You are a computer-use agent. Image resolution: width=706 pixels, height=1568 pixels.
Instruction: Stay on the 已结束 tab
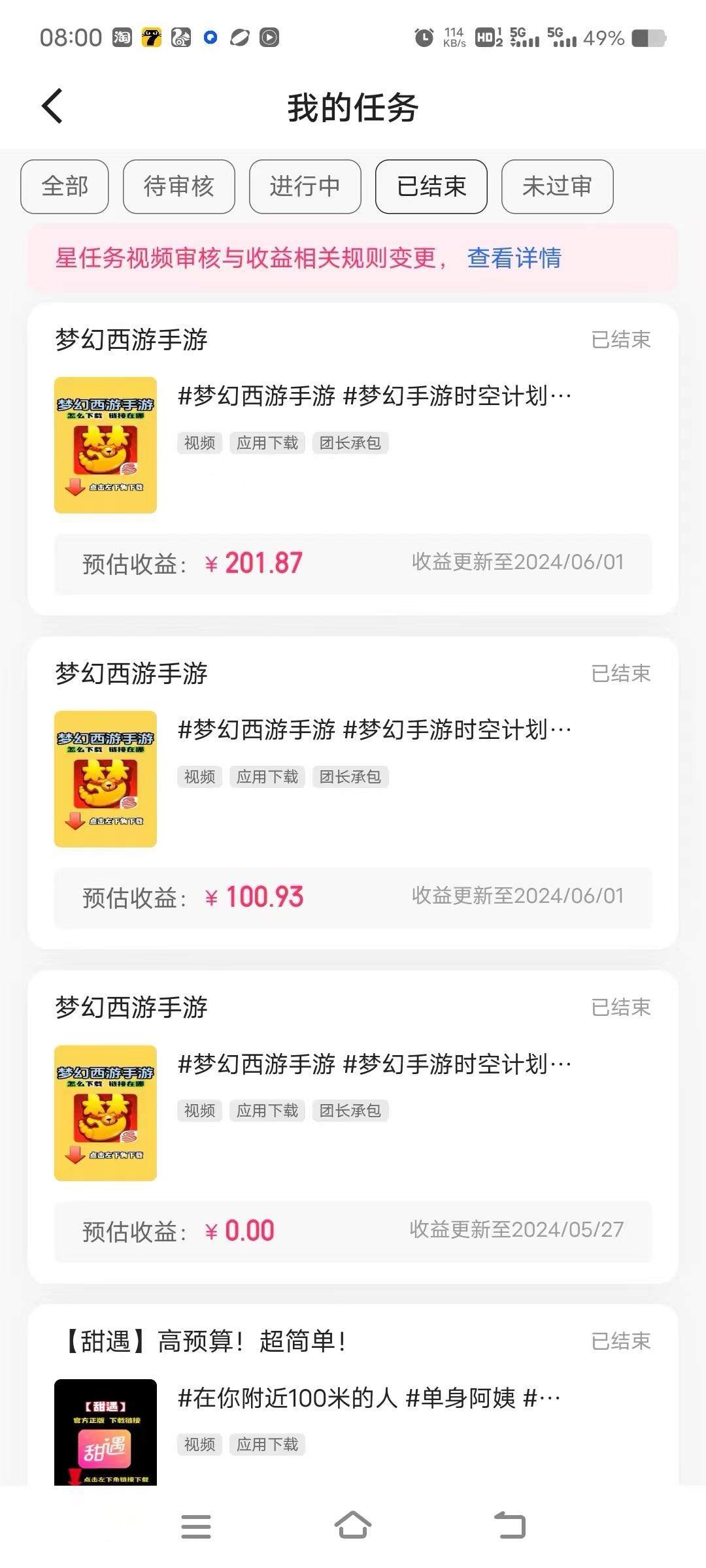[430, 187]
